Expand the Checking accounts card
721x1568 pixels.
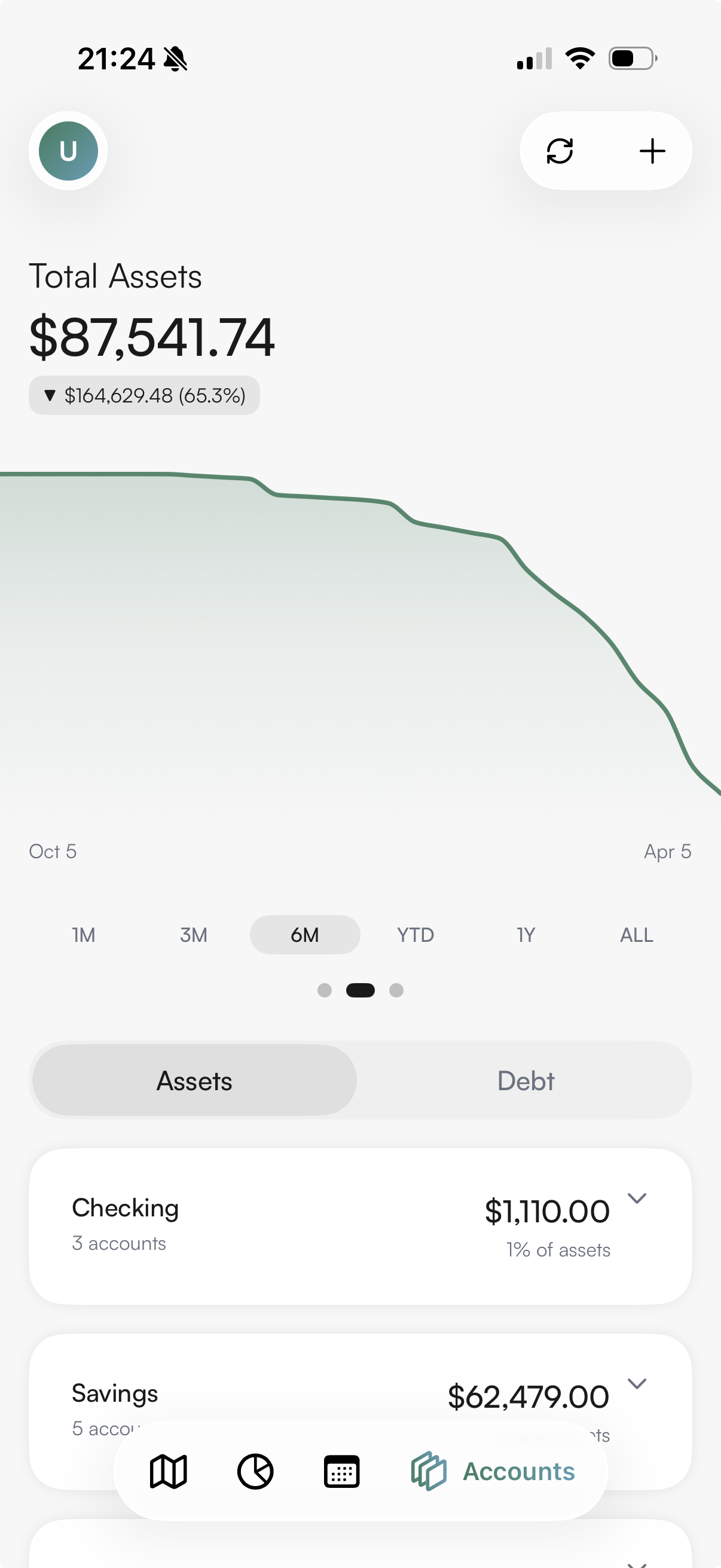tap(637, 1198)
